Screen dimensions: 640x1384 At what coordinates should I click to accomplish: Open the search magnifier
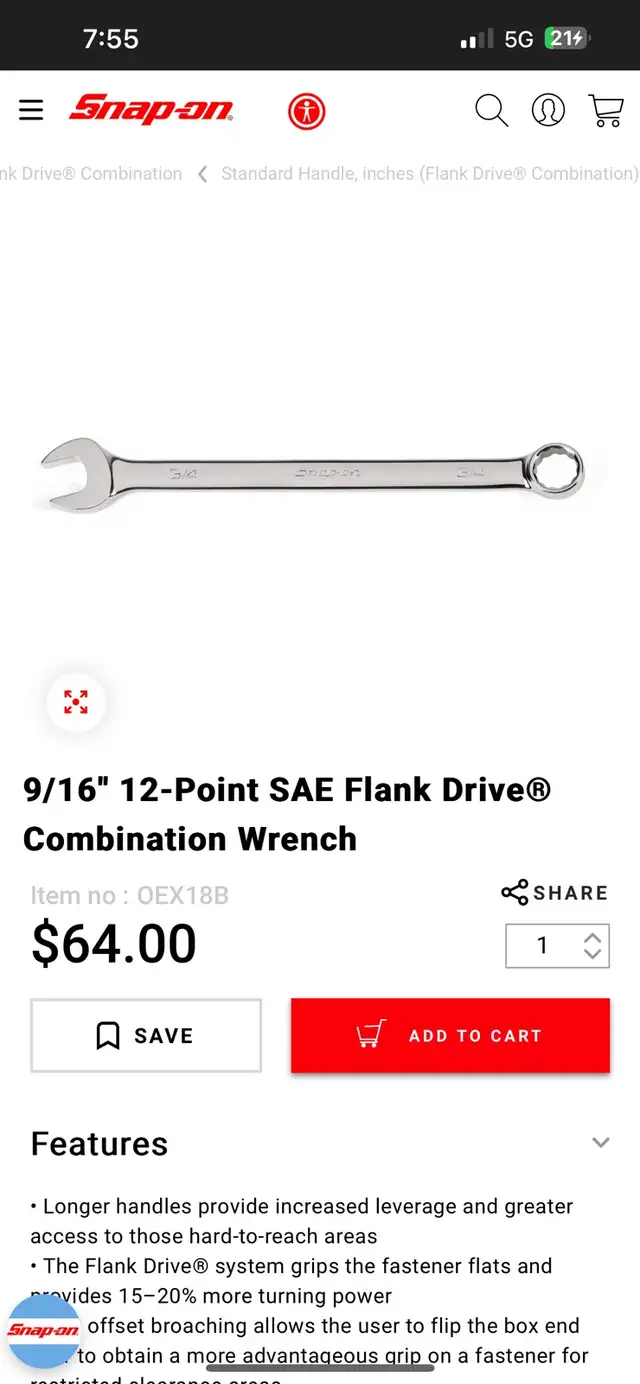tap(491, 110)
